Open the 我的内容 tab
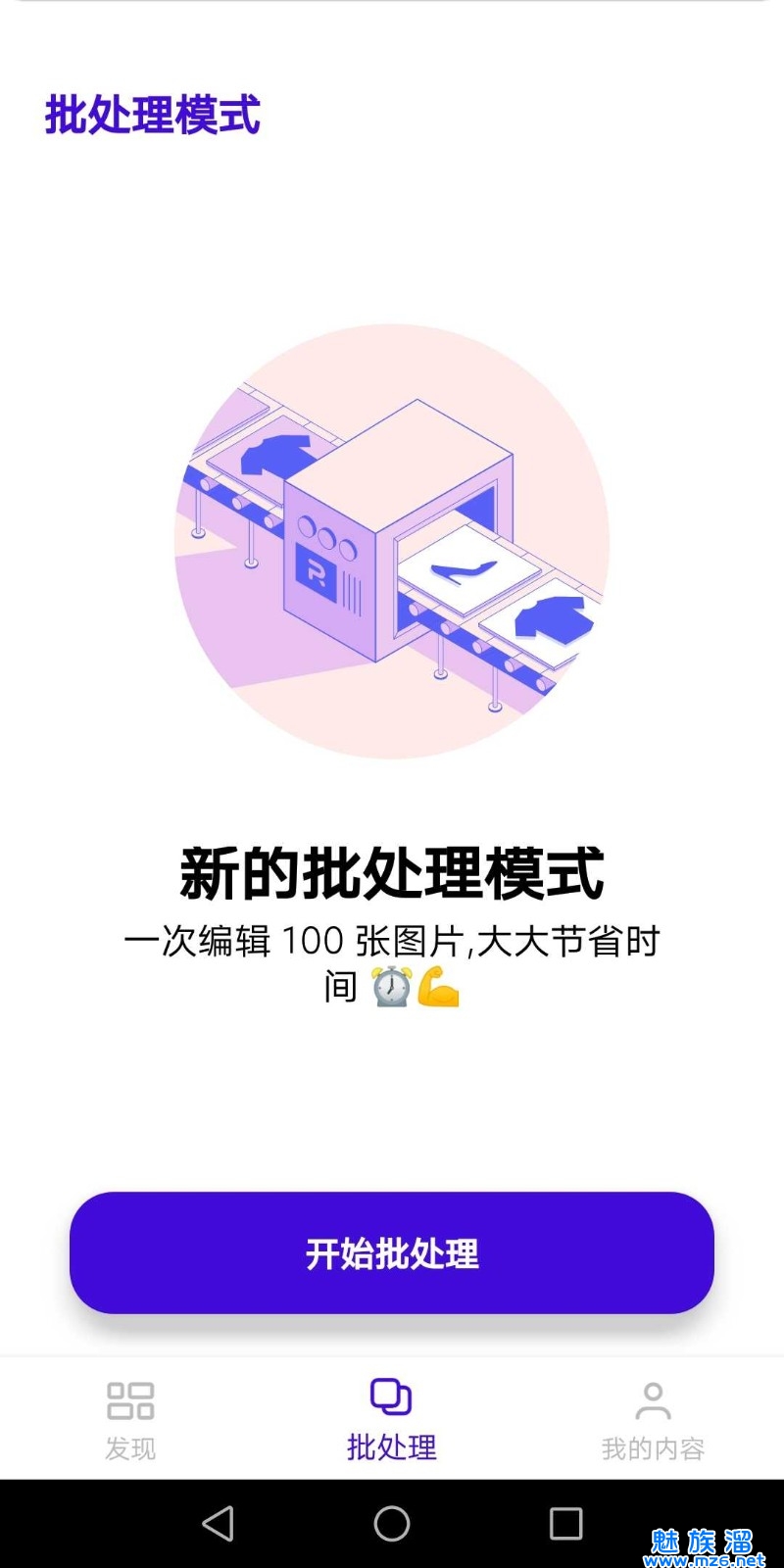Image resolution: width=784 pixels, height=1568 pixels. pyautogui.click(x=653, y=1419)
